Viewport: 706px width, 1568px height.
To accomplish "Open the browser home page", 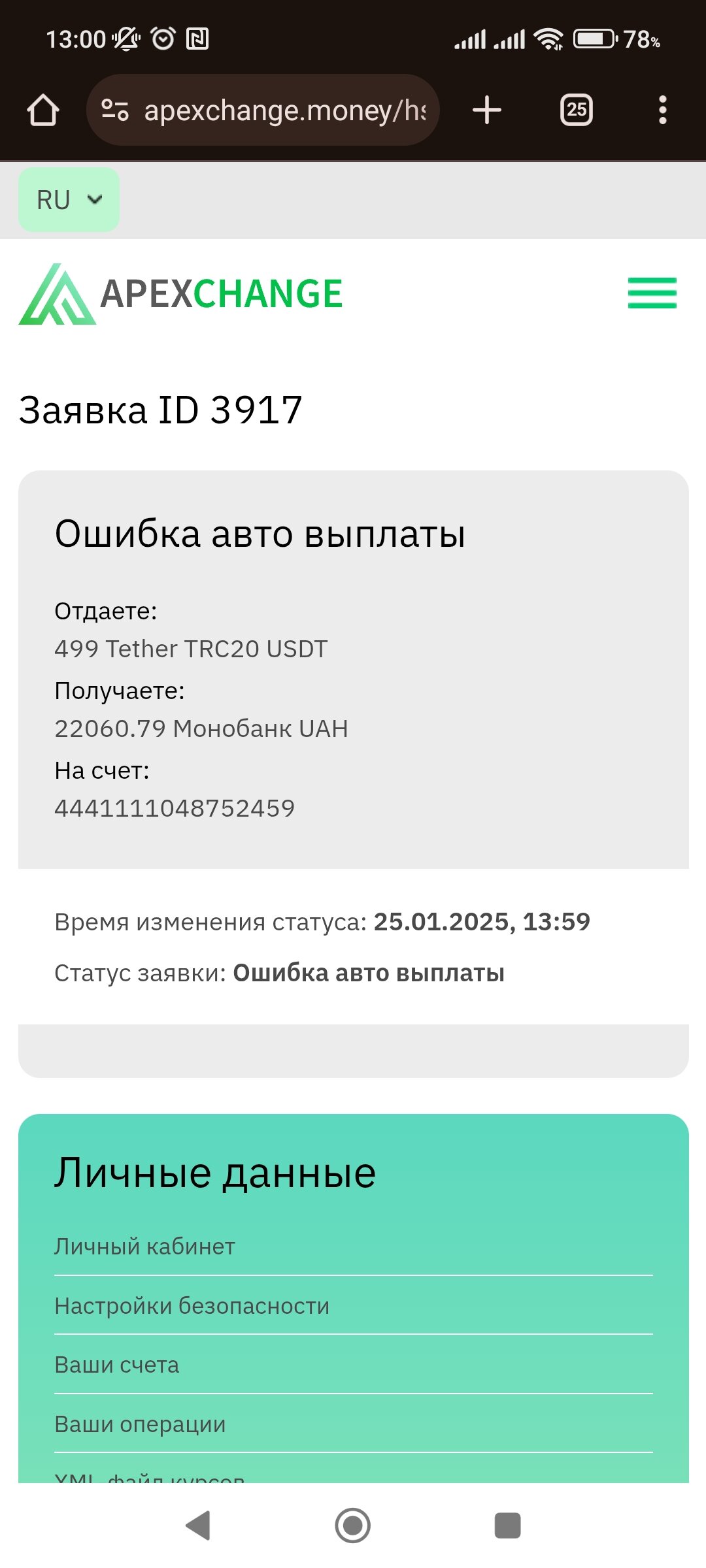I will pyautogui.click(x=43, y=110).
